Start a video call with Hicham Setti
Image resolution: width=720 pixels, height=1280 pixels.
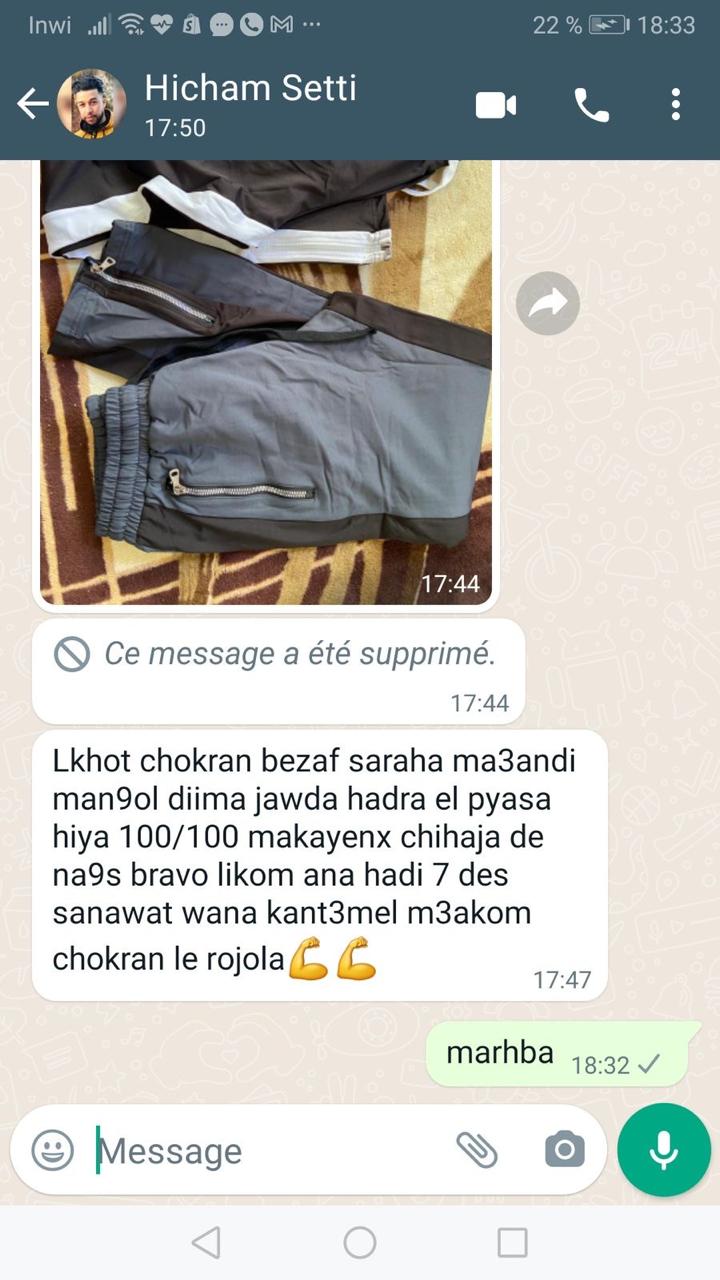[496, 104]
